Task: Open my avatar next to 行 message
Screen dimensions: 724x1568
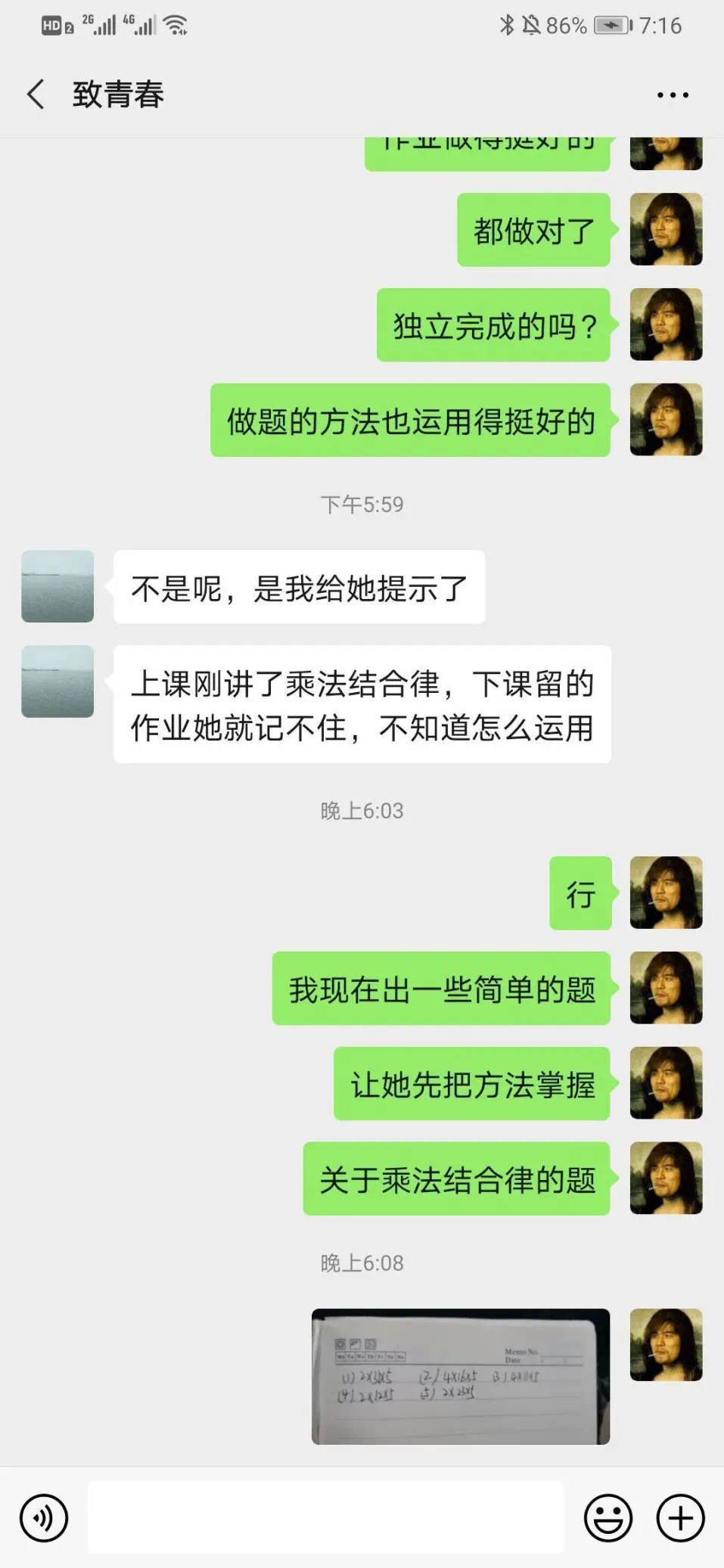Action: click(666, 893)
